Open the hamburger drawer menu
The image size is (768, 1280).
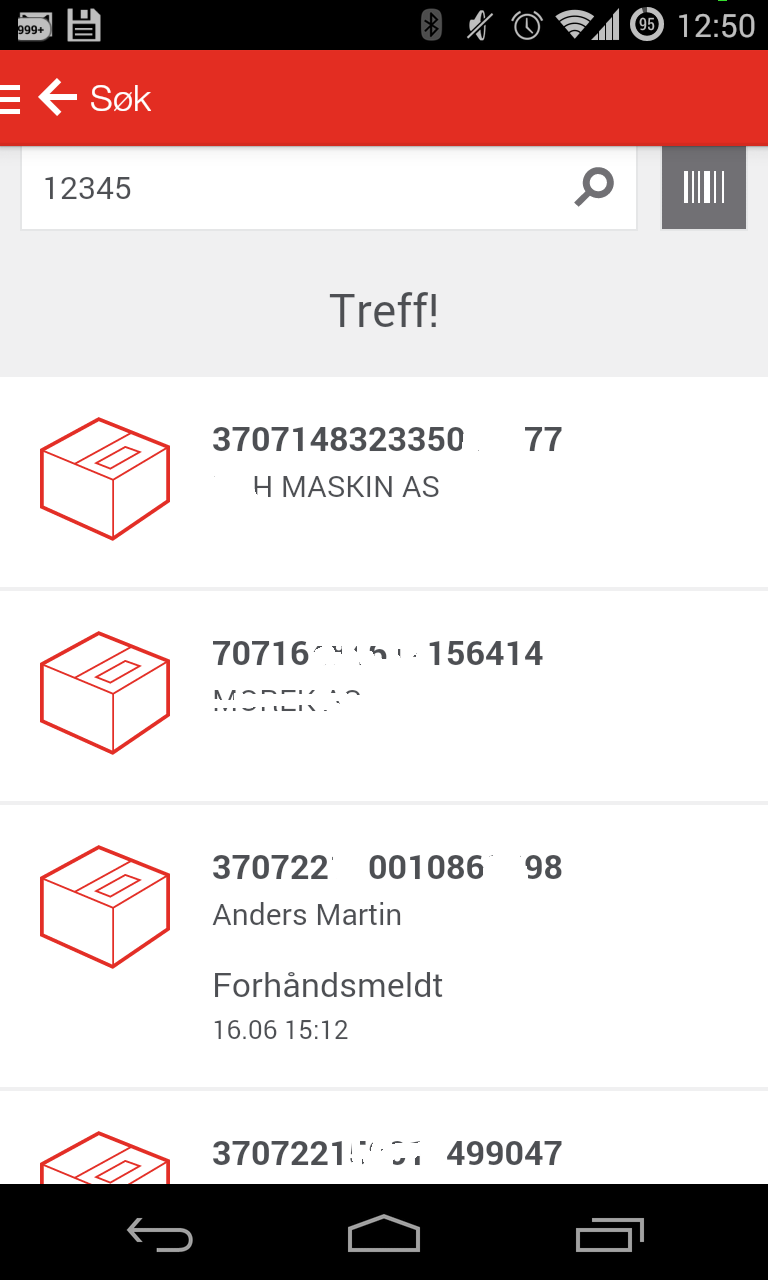click(x=9, y=98)
